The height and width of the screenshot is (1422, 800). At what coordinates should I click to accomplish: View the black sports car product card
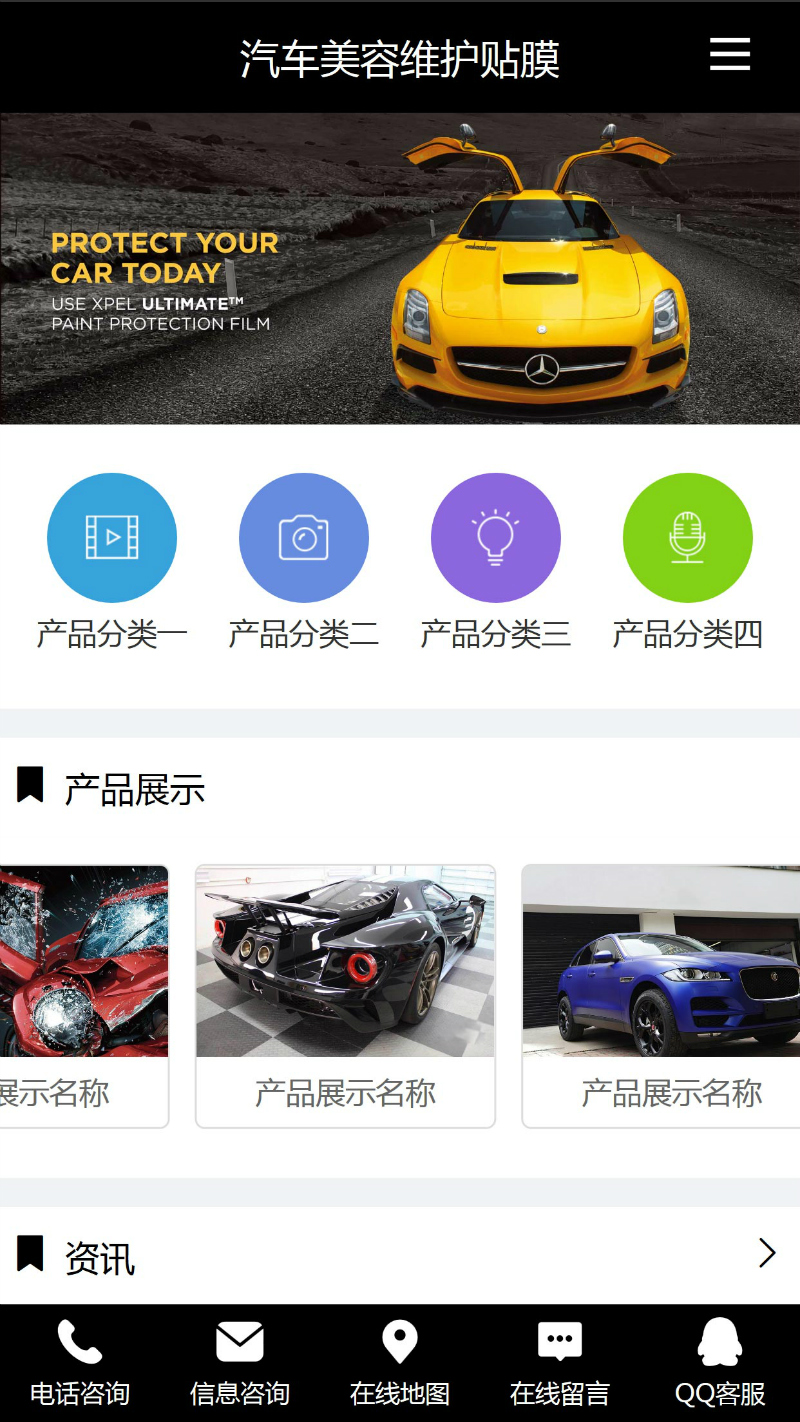click(345, 995)
